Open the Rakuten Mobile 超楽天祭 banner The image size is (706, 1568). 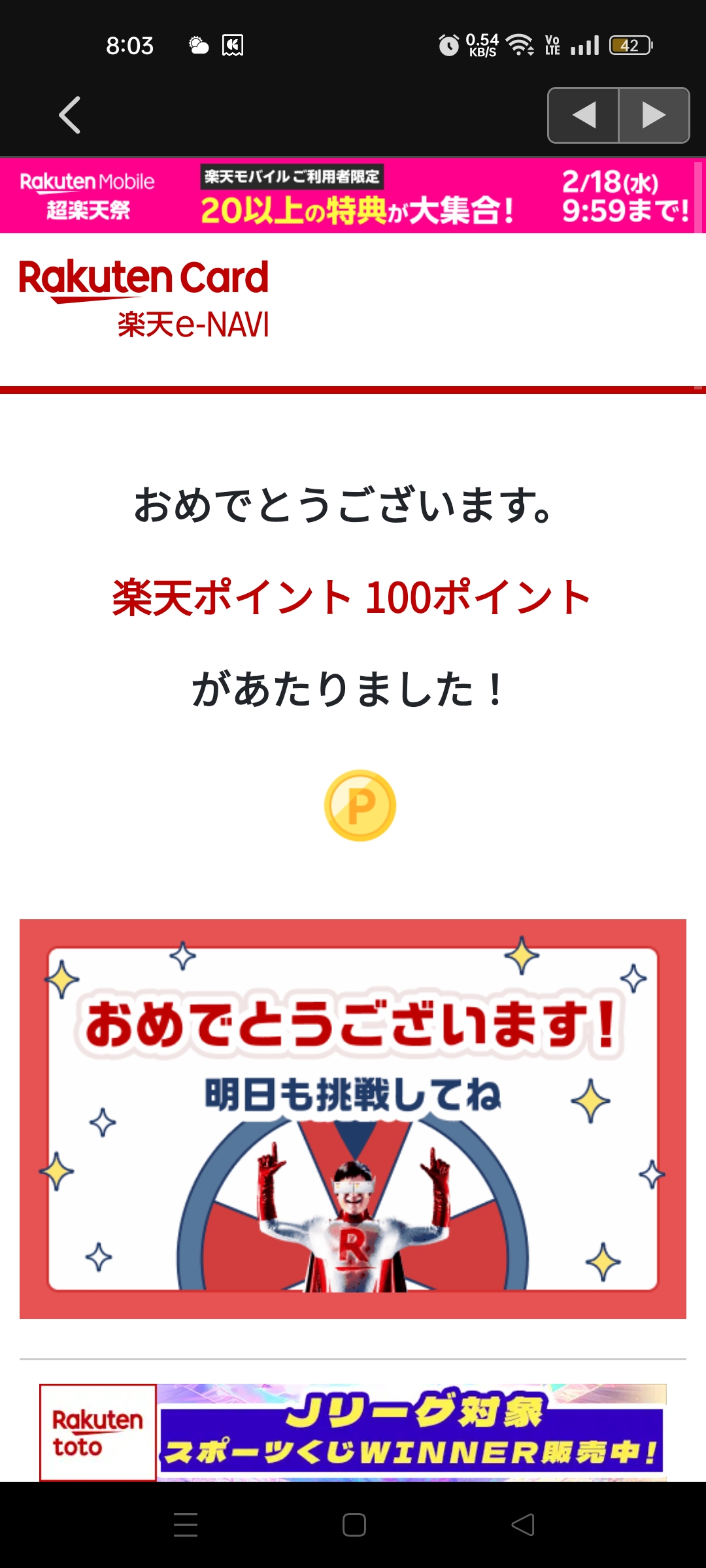pos(353,195)
